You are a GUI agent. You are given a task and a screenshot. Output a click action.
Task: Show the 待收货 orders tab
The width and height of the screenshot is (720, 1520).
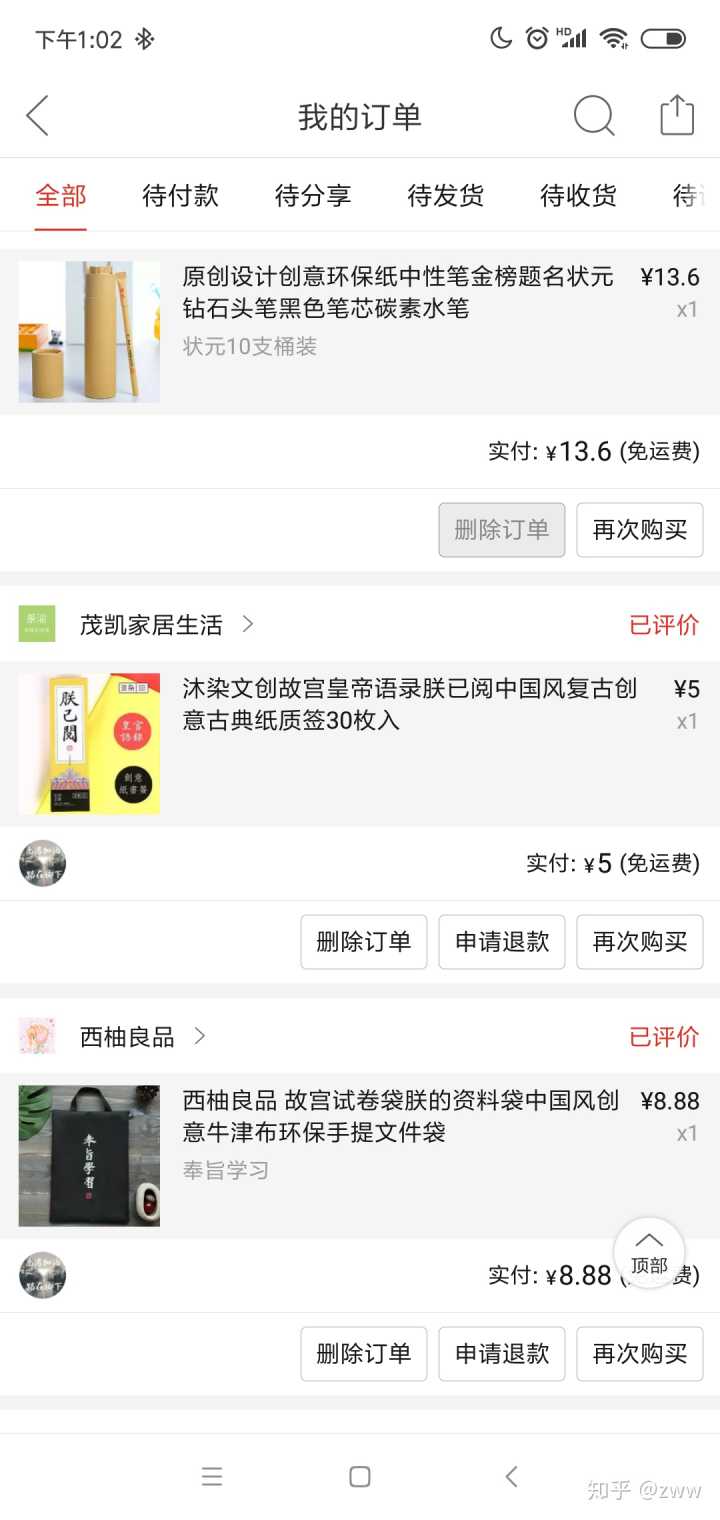pos(579,195)
